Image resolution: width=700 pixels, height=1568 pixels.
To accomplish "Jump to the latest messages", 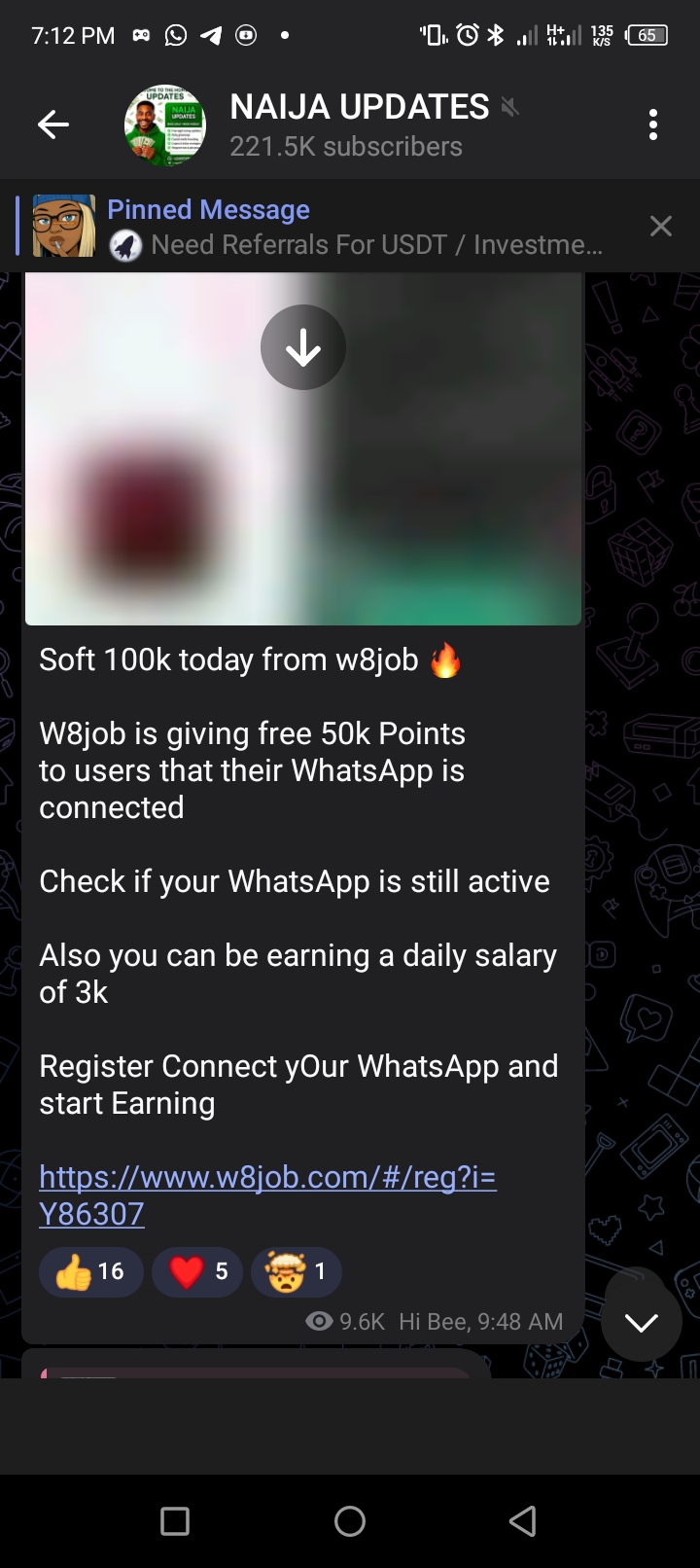I will point(642,1323).
